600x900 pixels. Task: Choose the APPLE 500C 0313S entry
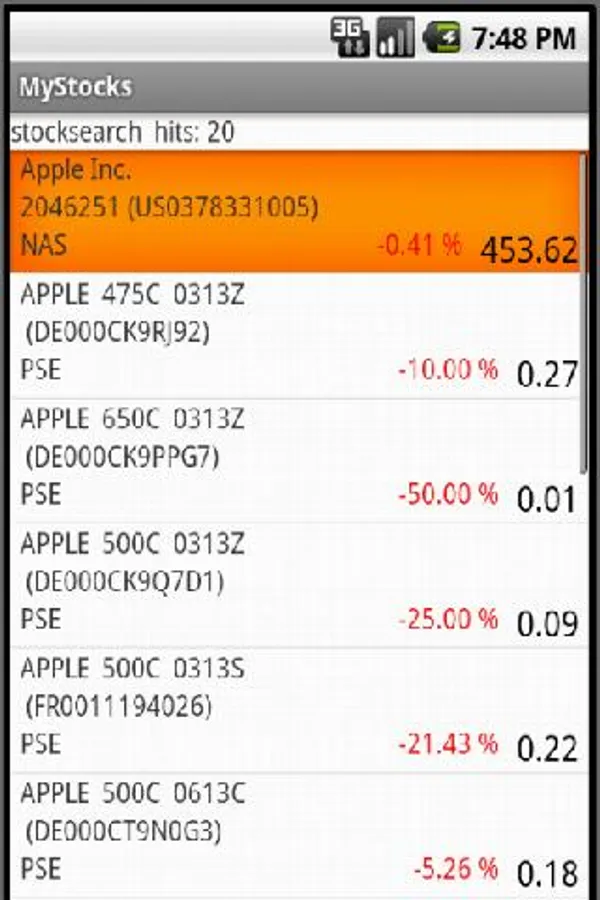[x=295, y=709]
